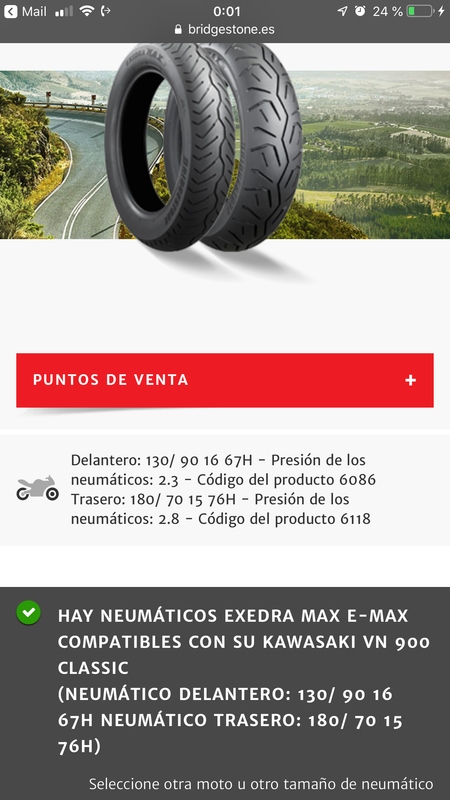Expand the Puntos de Venta section
The width and height of the screenshot is (450, 800).
tap(224, 380)
